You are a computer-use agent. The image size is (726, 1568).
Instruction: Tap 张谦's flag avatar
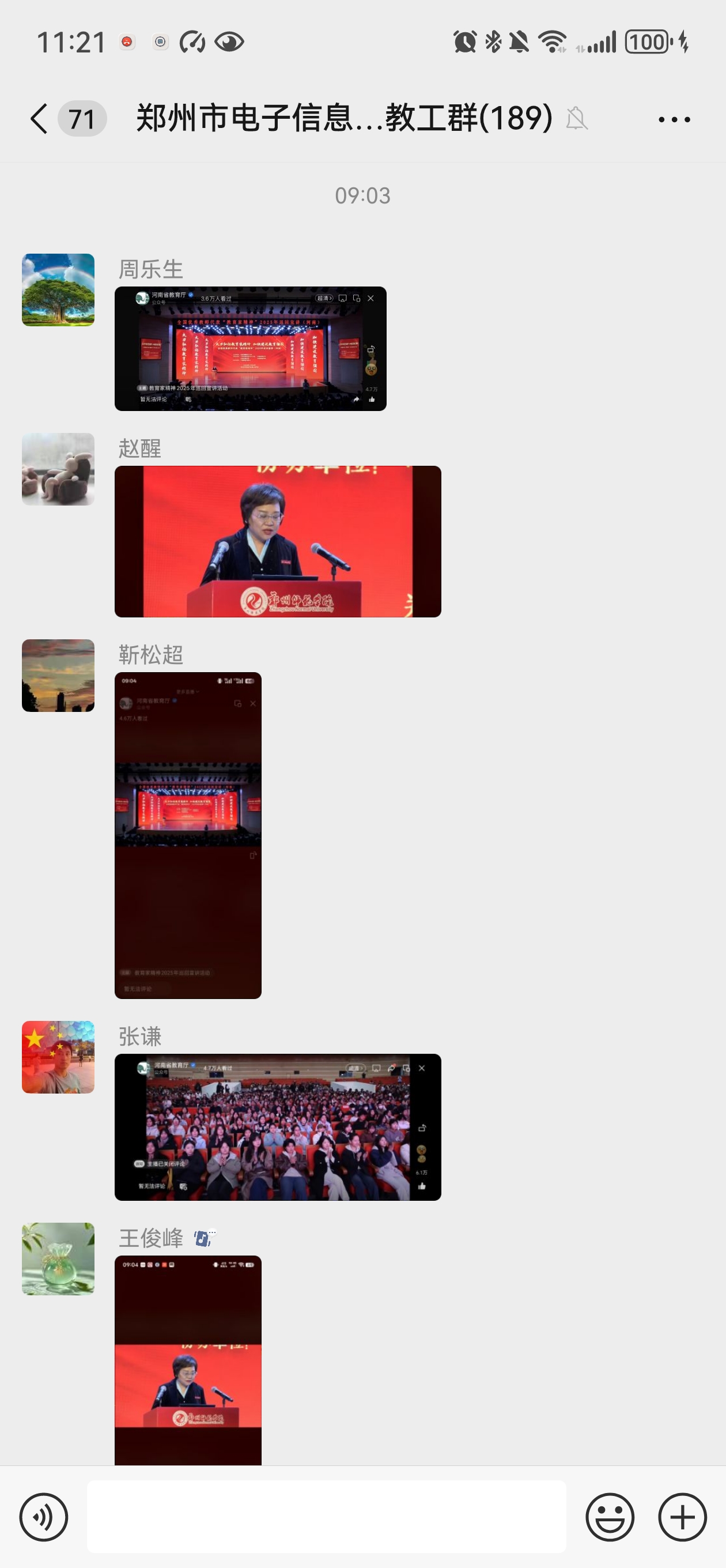pos(58,1057)
